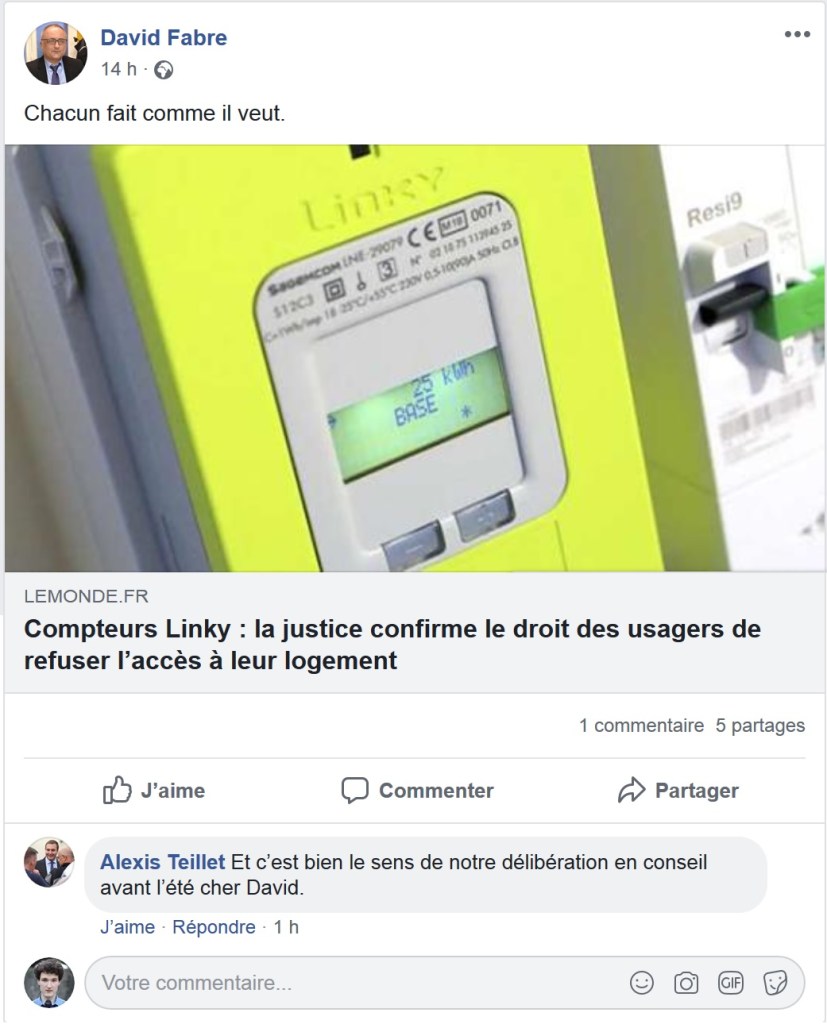Viewport: 827px width, 1024px height.
Task: Like Alexis Teillet's comment
Action: pyautogui.click(x=127, y=927)
